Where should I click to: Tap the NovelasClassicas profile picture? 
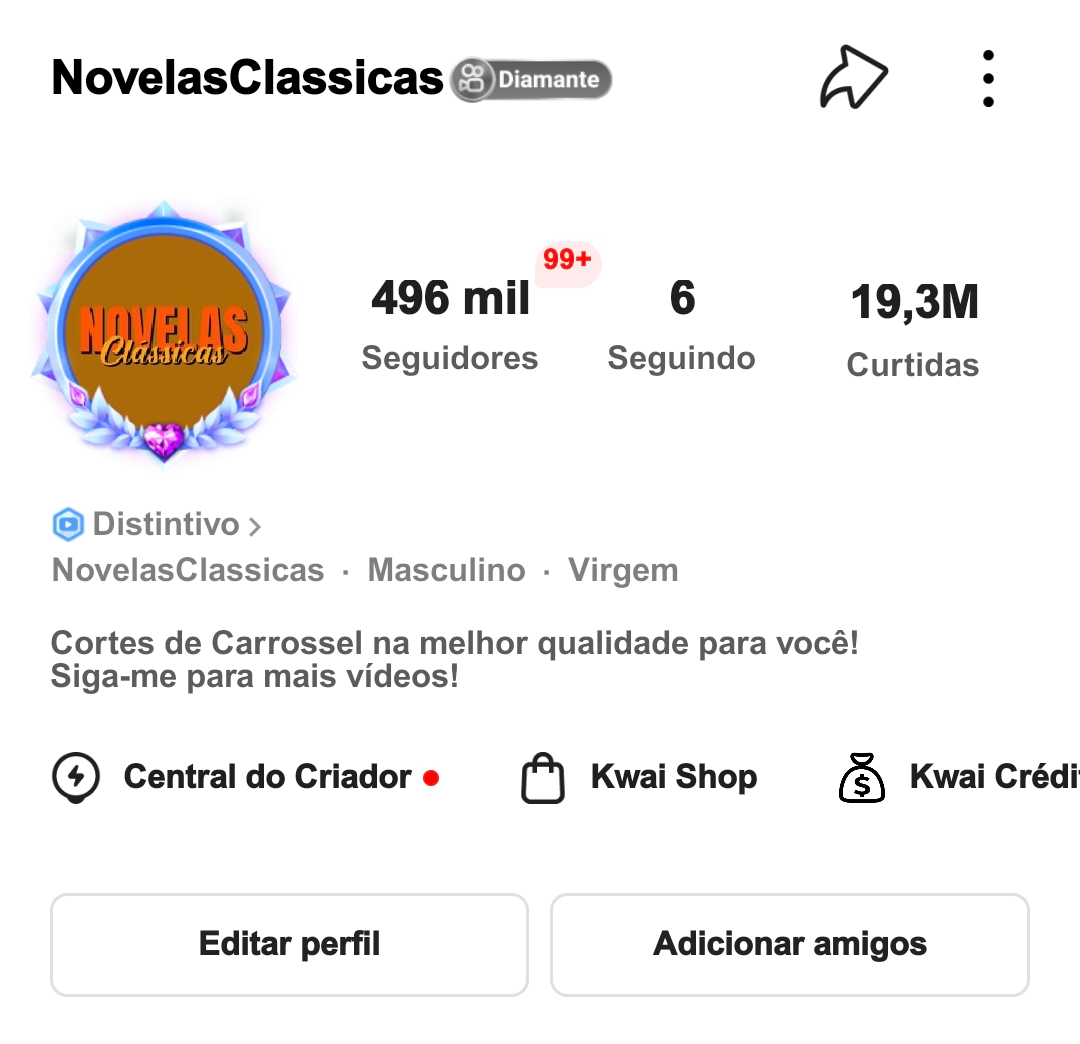coord(164,331)
